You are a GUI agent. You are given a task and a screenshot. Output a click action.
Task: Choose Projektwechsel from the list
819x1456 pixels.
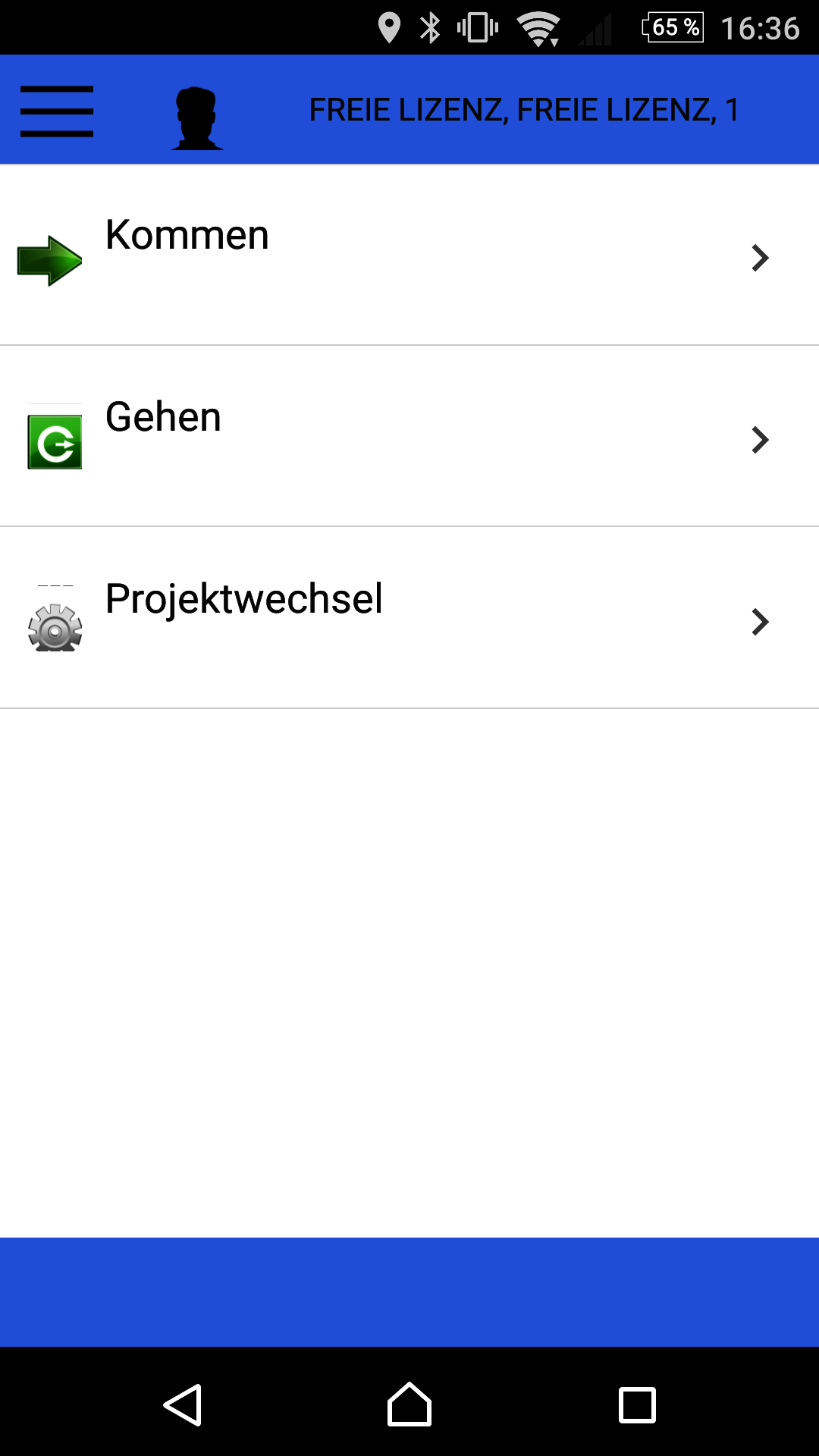(409, 618)
